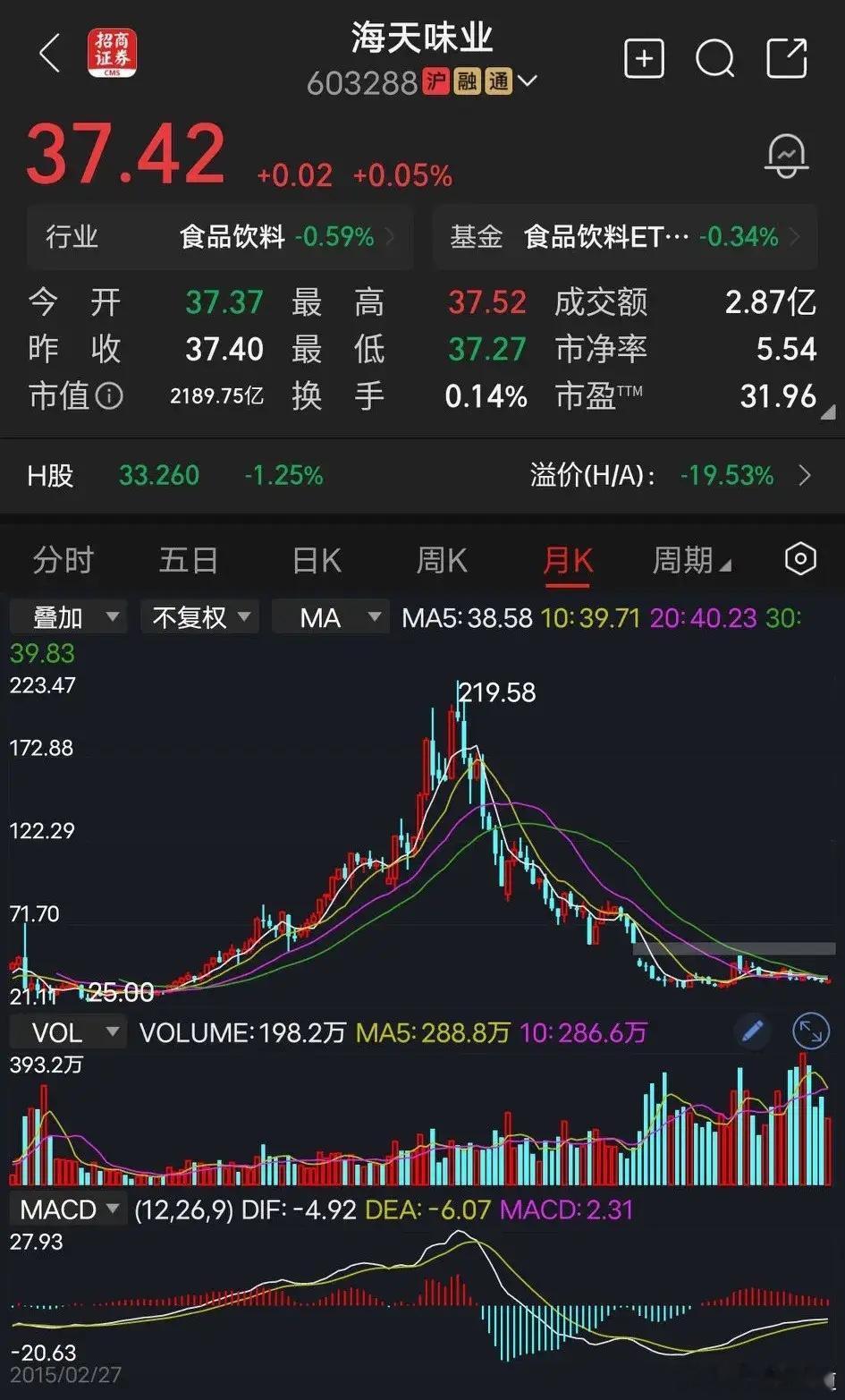Share this stock page via share icon
Screen dimensions: 845x1400
point(786,60)
